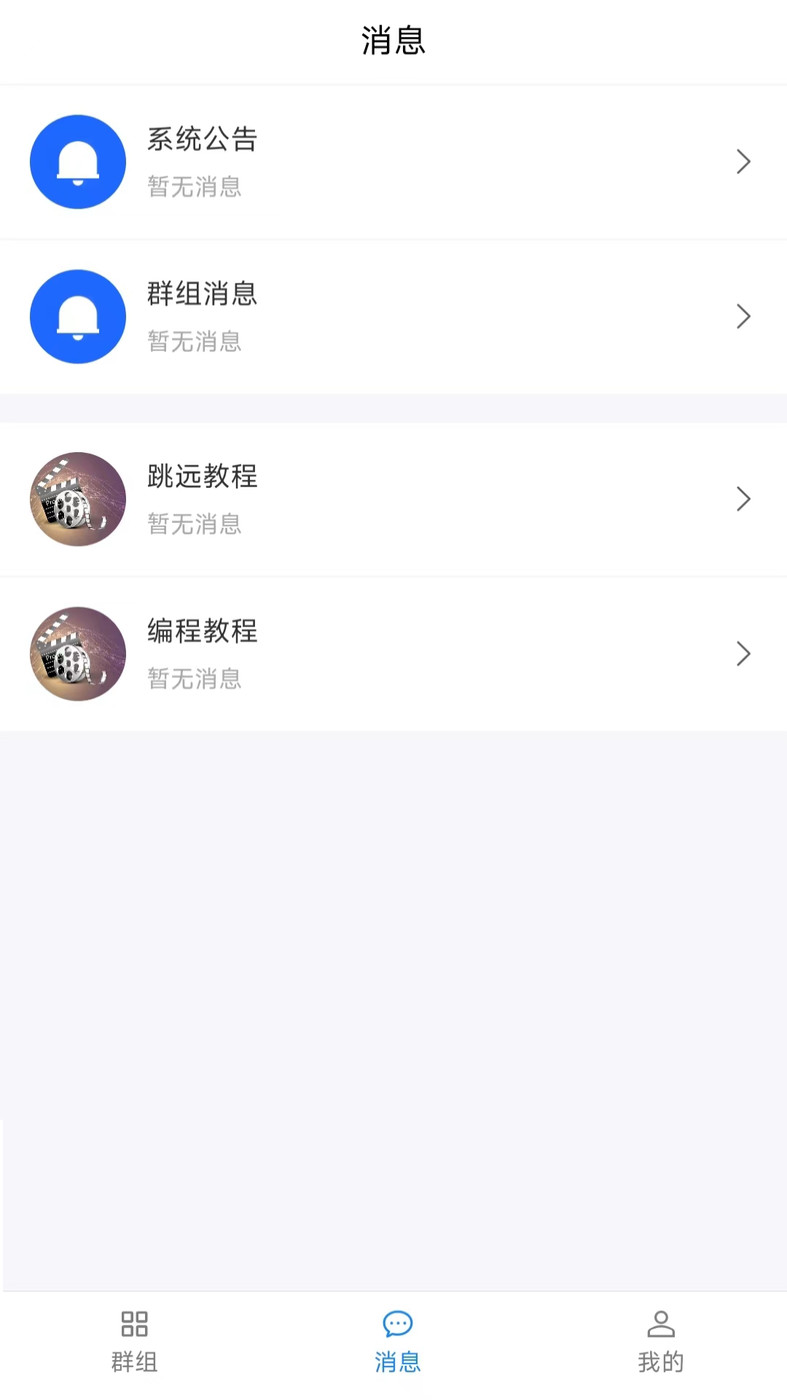Click 暂无消息 text under 跳远教程
The height and width of the screenshot is (1400, 787).
point(194,523)
